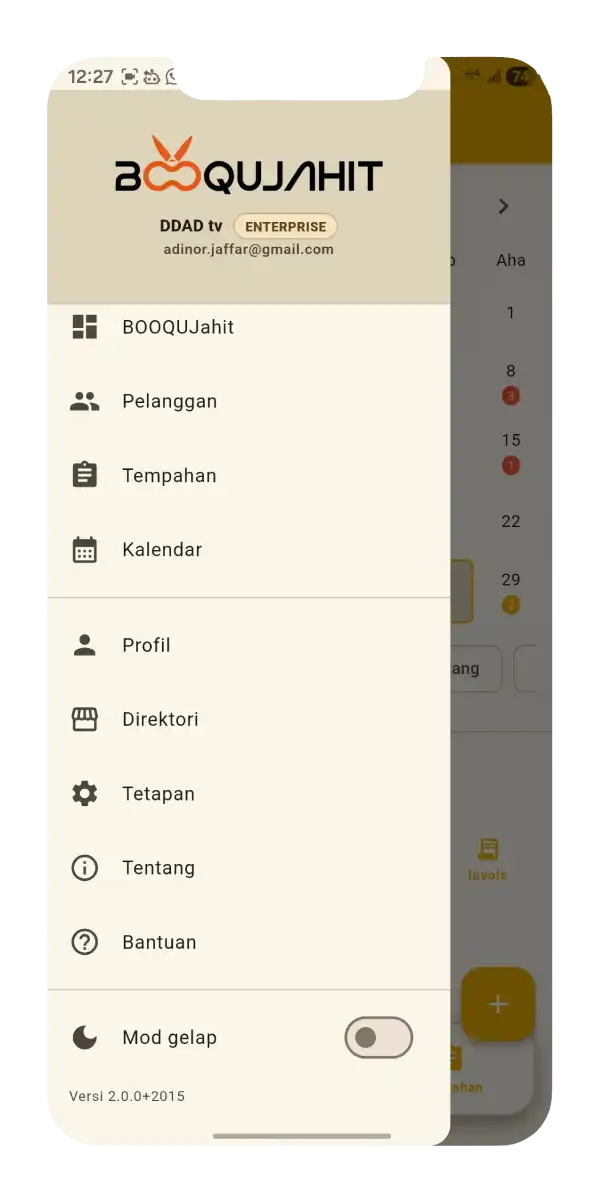
Task: Open the Tempahan menu item
Action: [169, 475]
